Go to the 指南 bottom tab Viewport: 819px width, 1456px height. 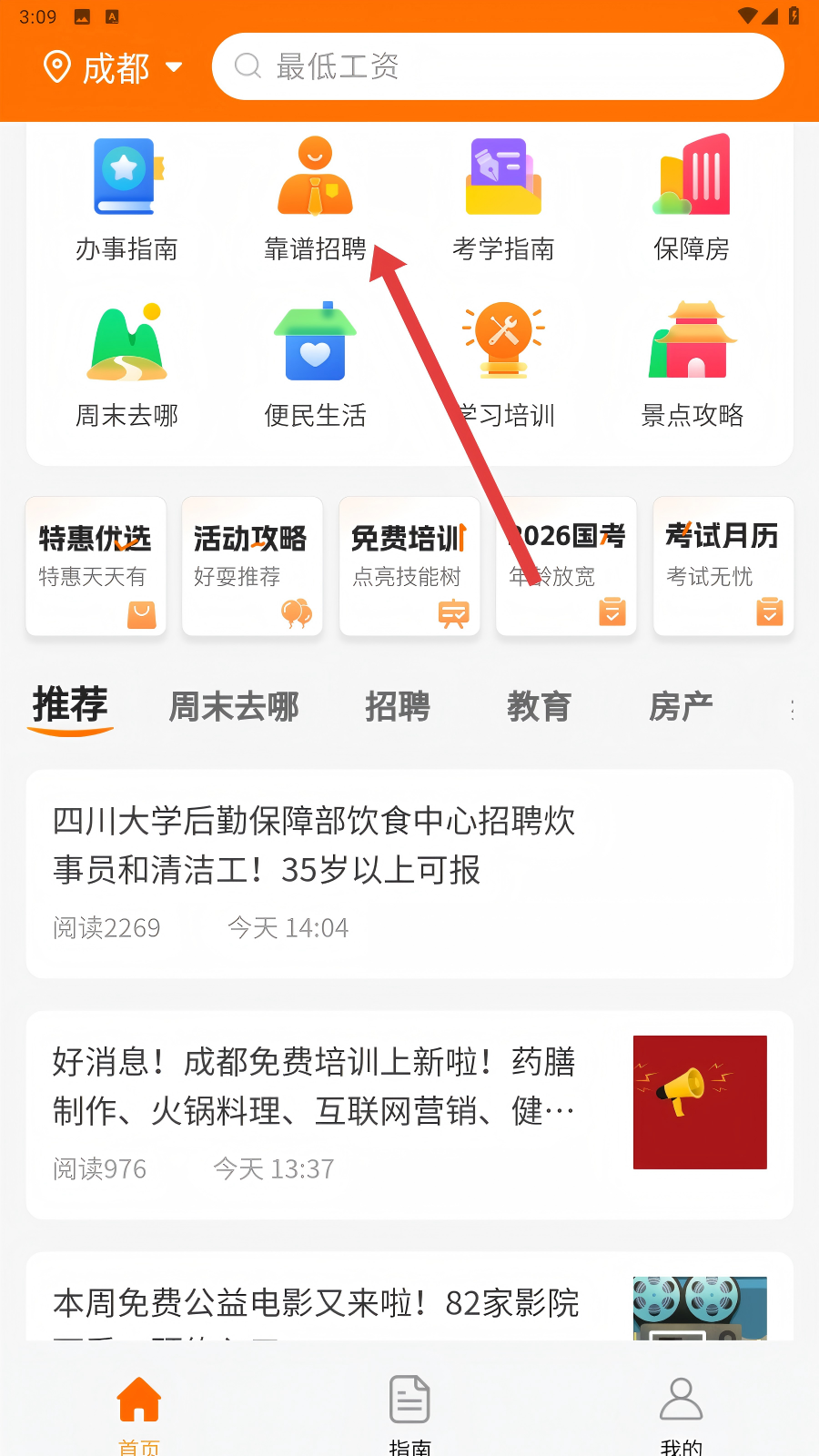tap(409, 1412)
